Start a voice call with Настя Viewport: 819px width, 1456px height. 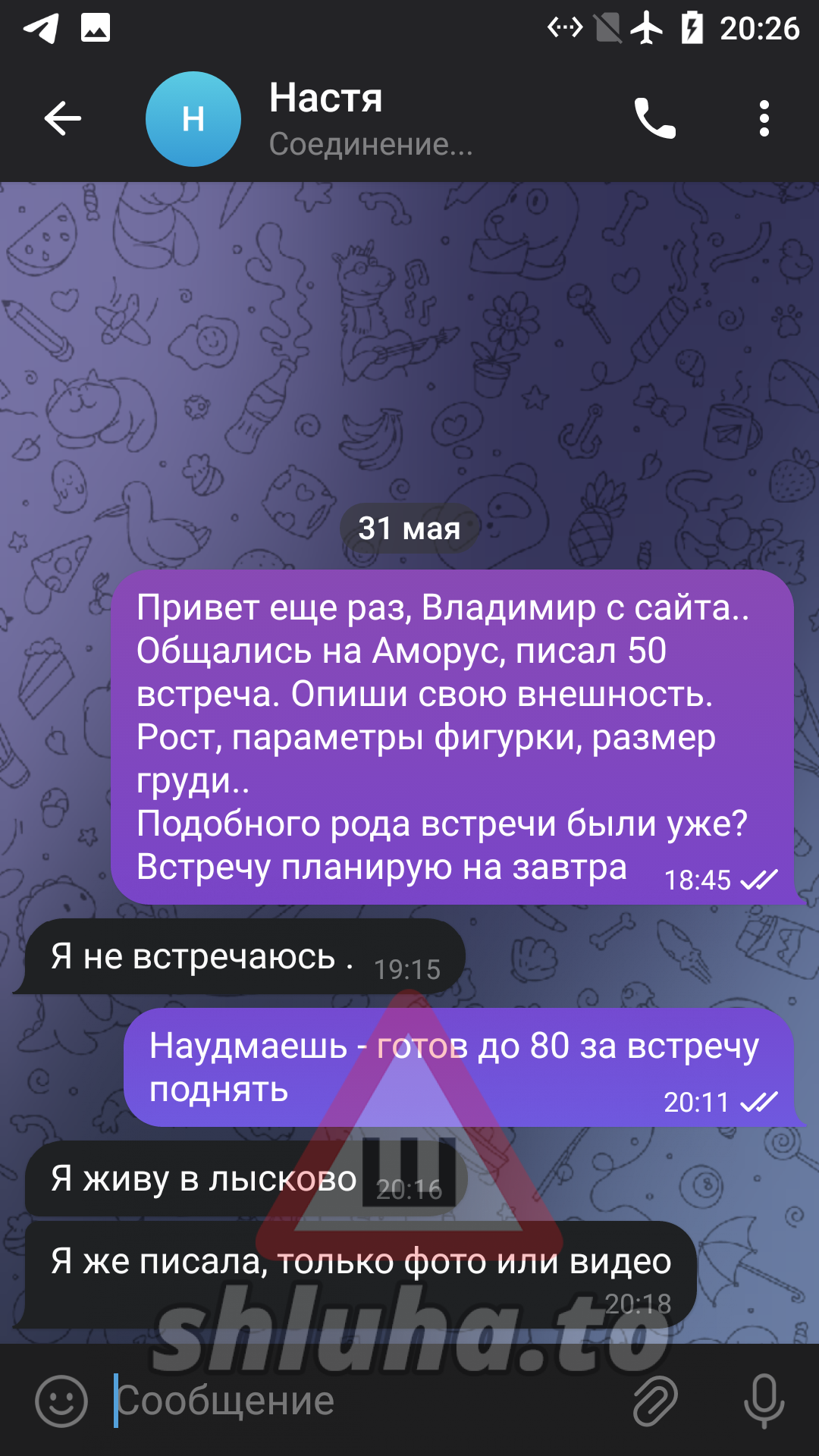coord(655,118)
